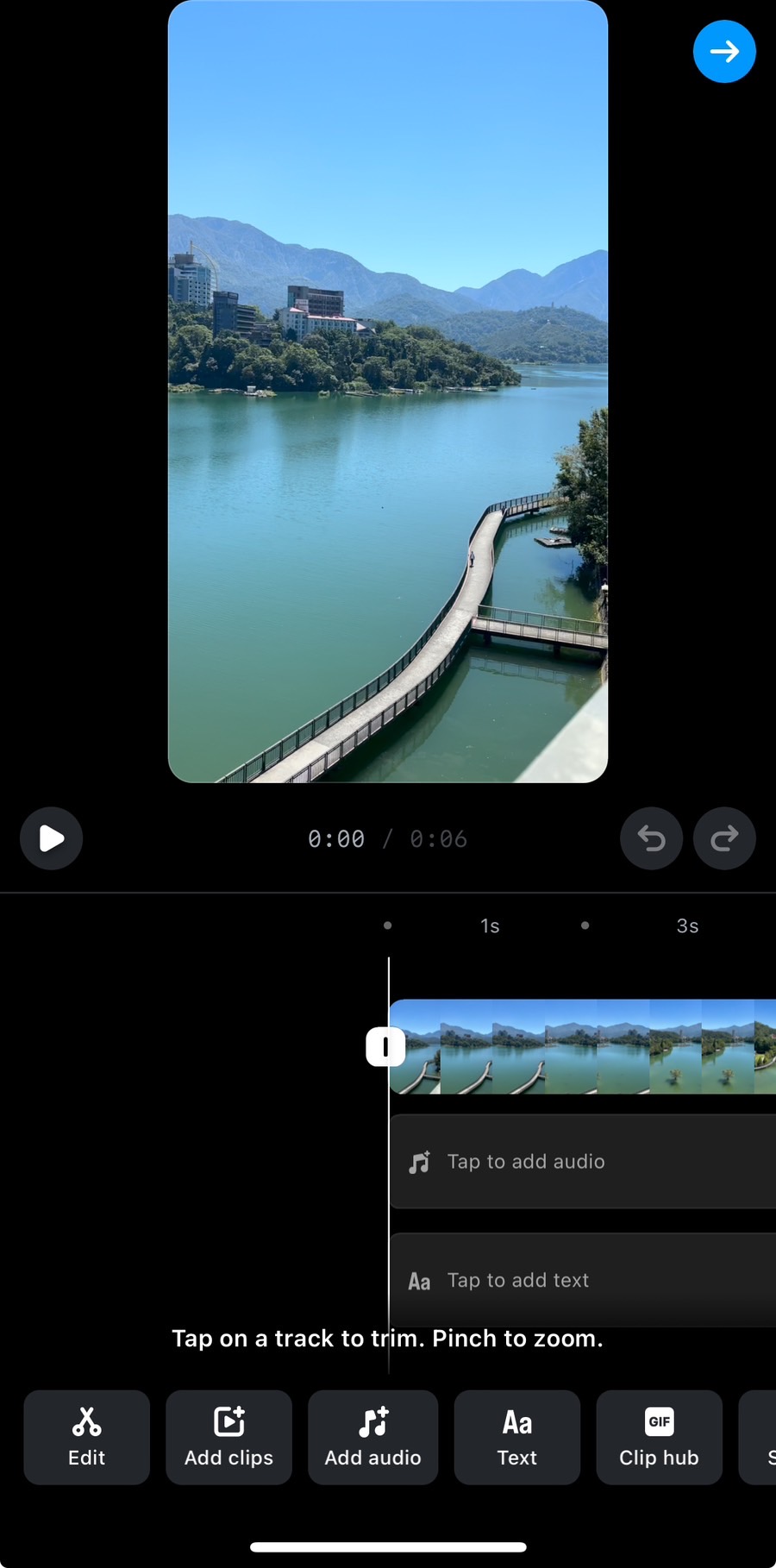Play the video preview
Image resolution: width=776 pixels, height=1568 pixels.
(x=50, y=837)
